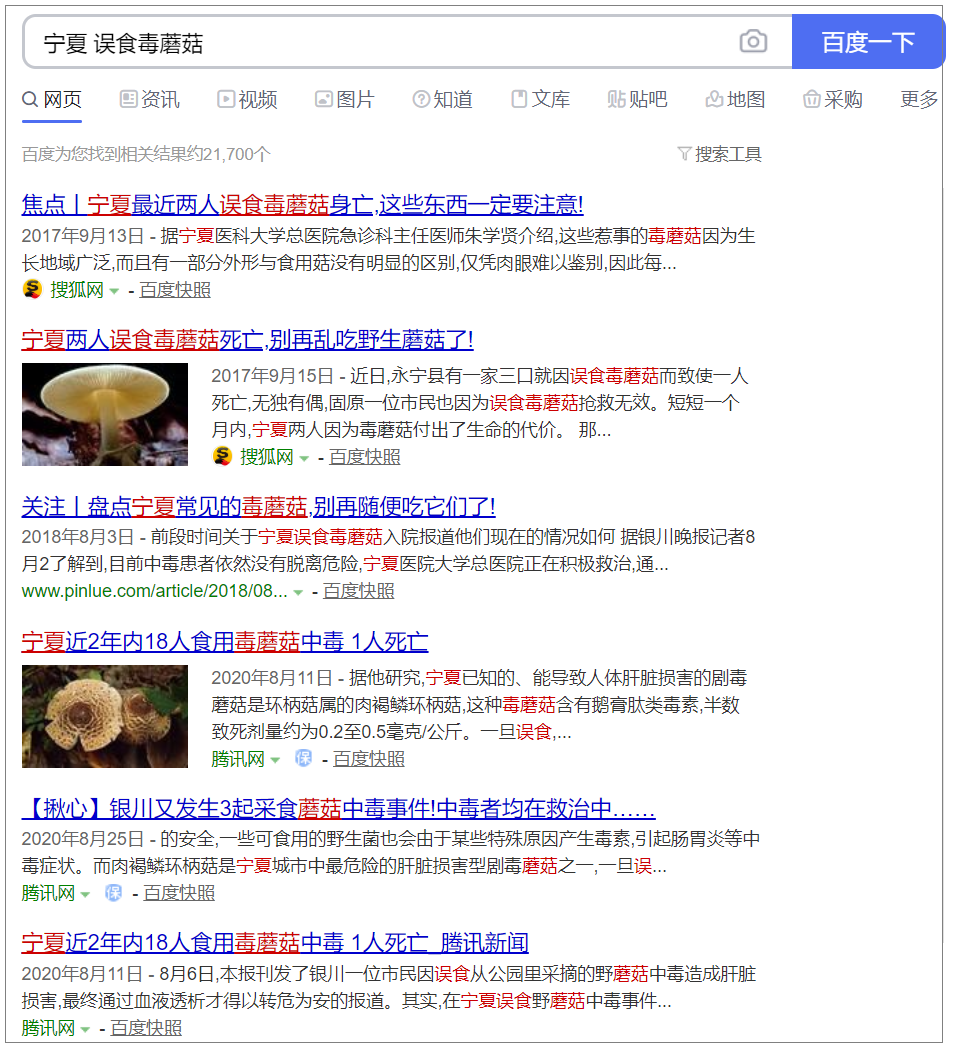
Task: Open result 宁夏两人误食毒蘑菇死亡,别再乱吃野生蘑菇了
Action: [247, 339]
